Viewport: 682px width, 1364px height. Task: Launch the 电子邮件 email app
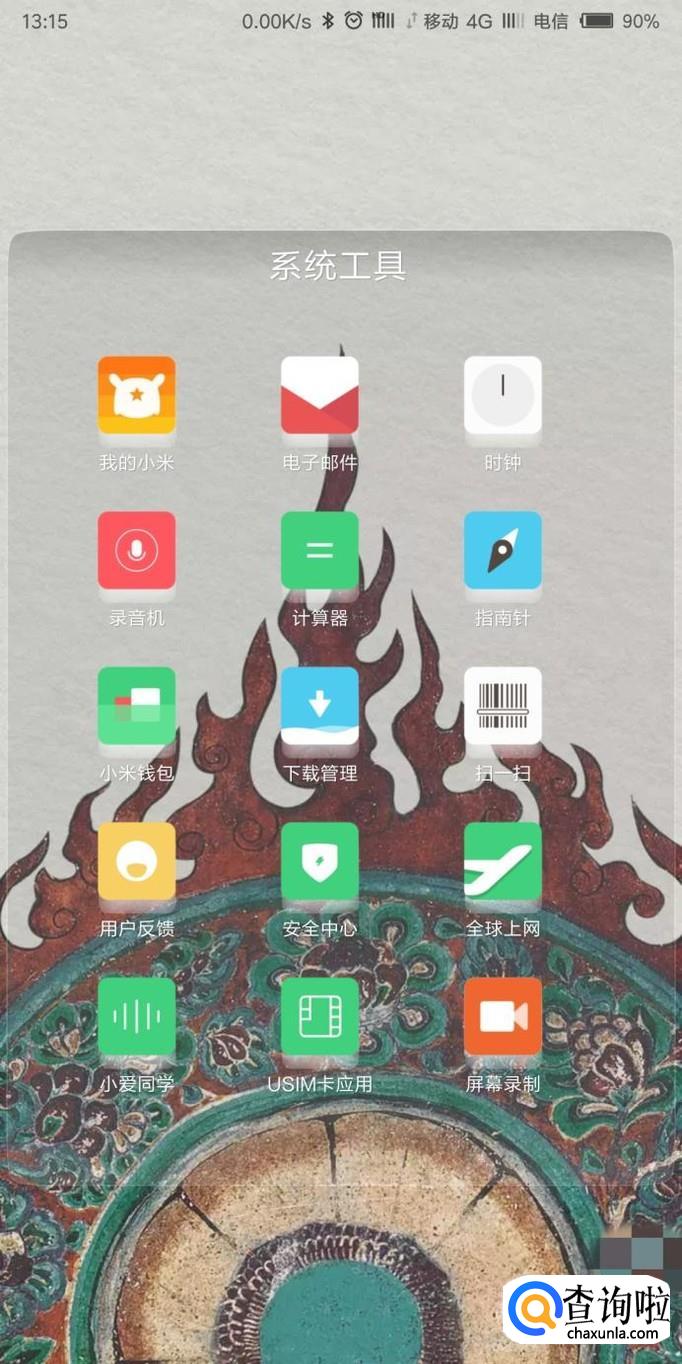click(x=319, y=396)
